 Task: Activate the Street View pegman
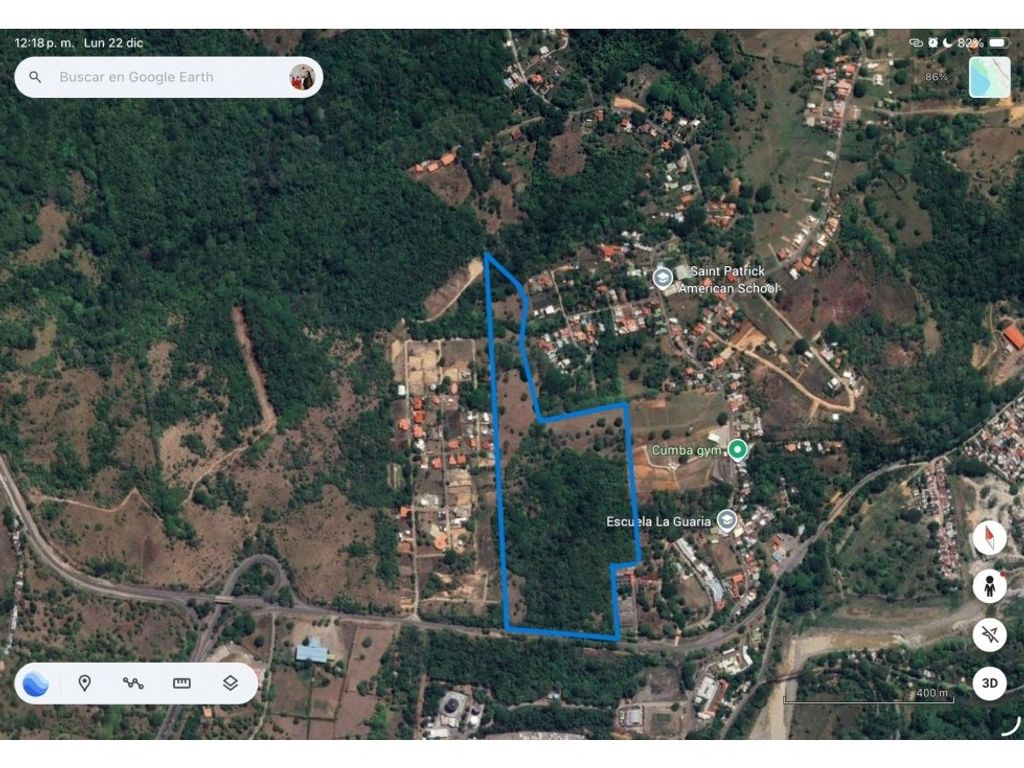(x=989, y=586)
